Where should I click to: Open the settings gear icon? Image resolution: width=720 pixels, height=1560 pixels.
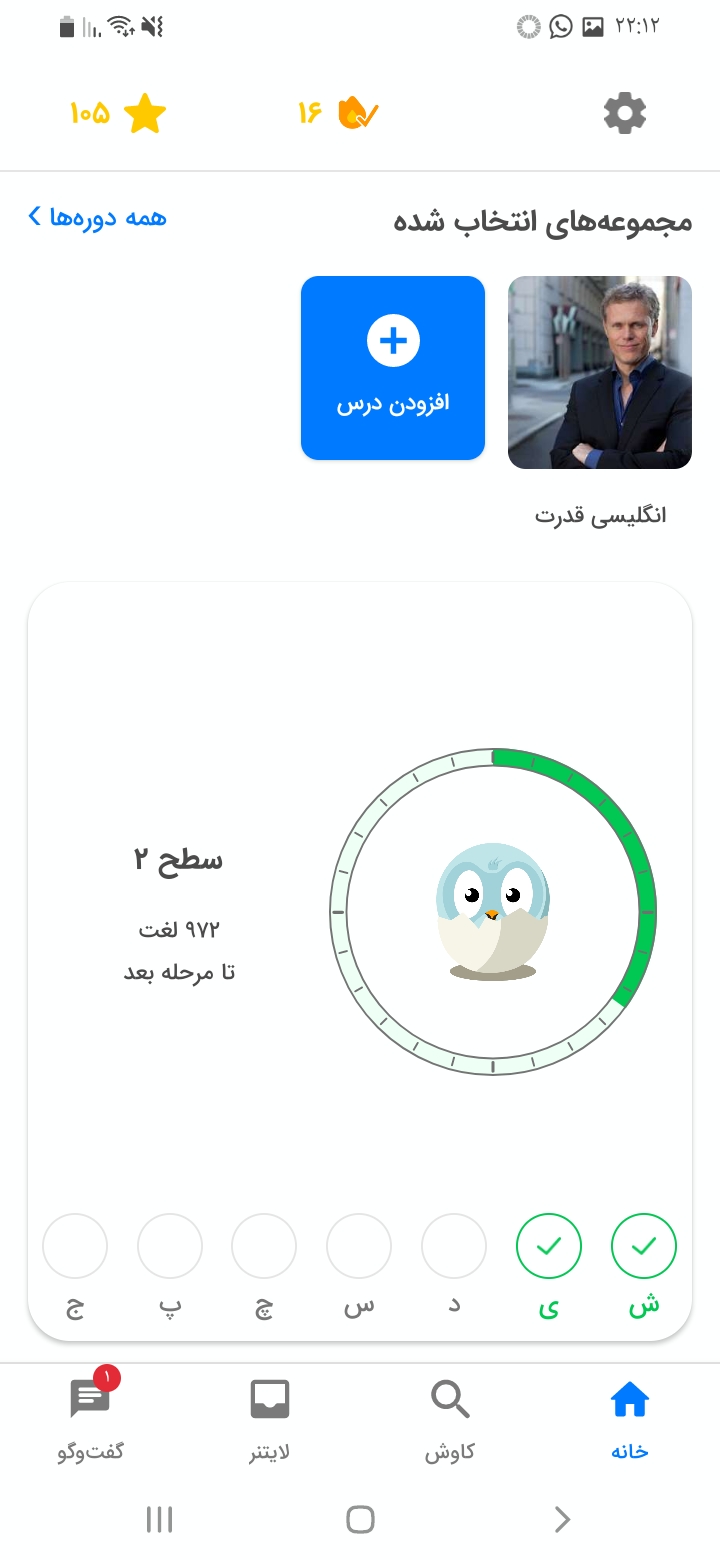(625, 114)
